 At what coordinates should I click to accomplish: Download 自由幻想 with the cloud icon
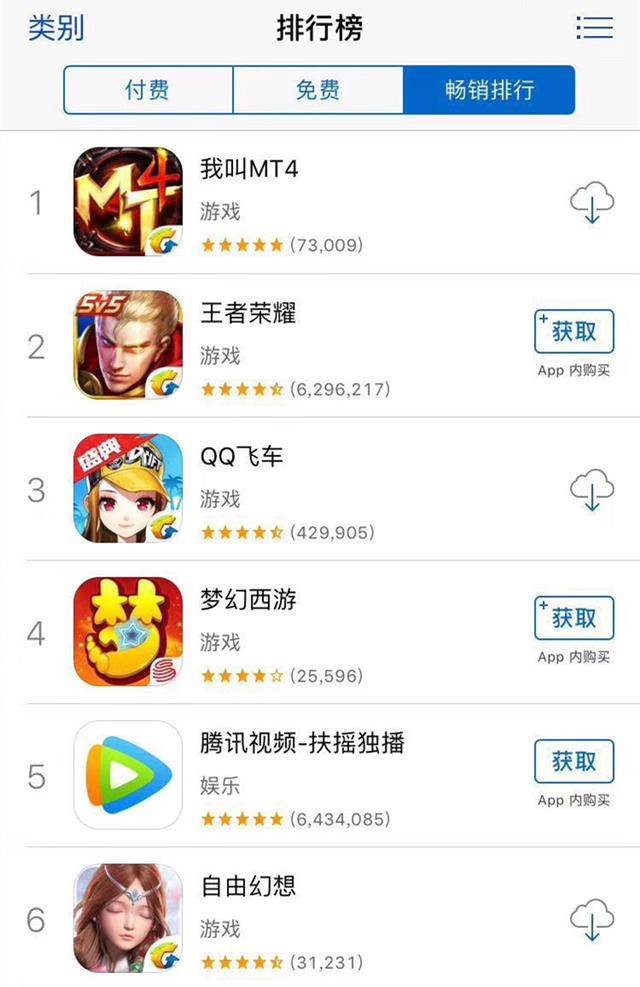tap(591, 920)
